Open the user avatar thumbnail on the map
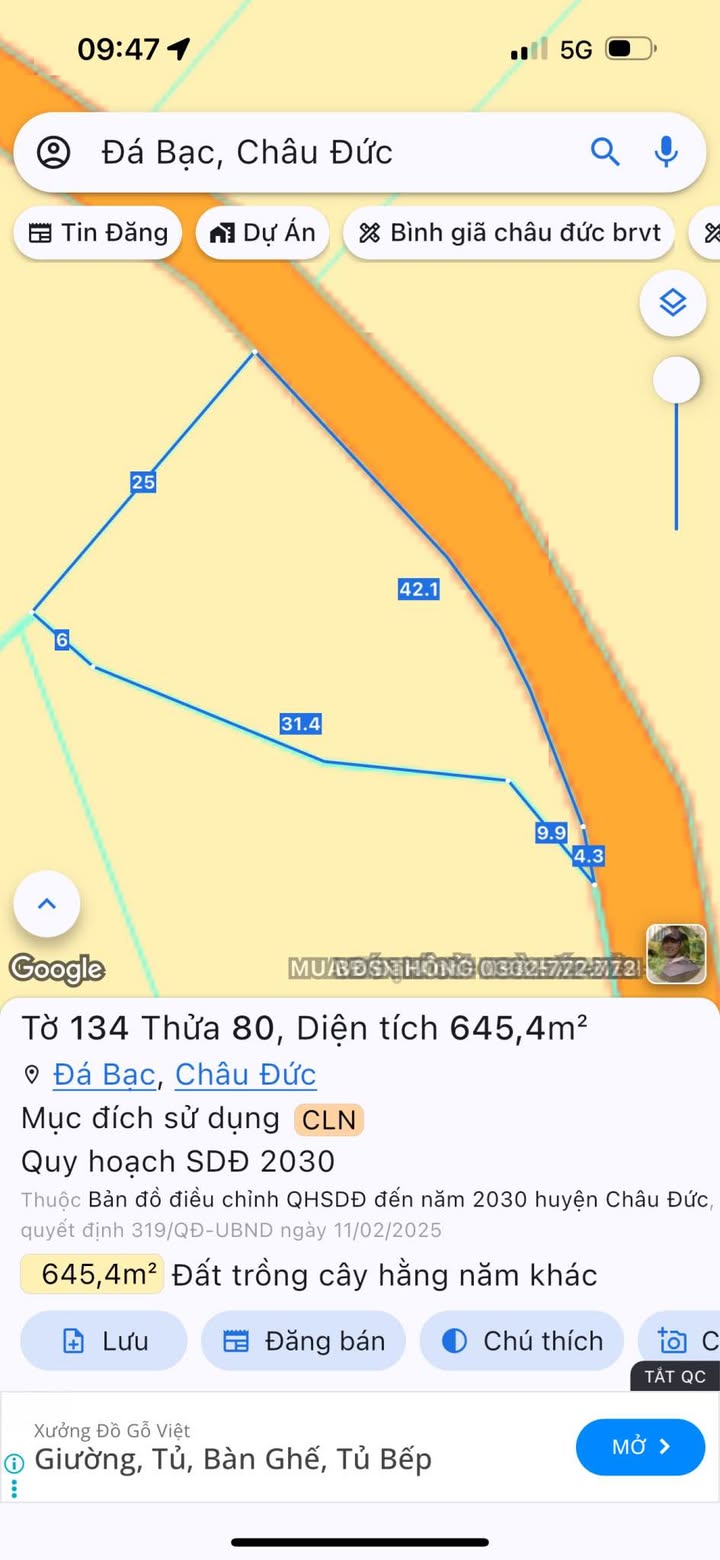 [676, 954]
